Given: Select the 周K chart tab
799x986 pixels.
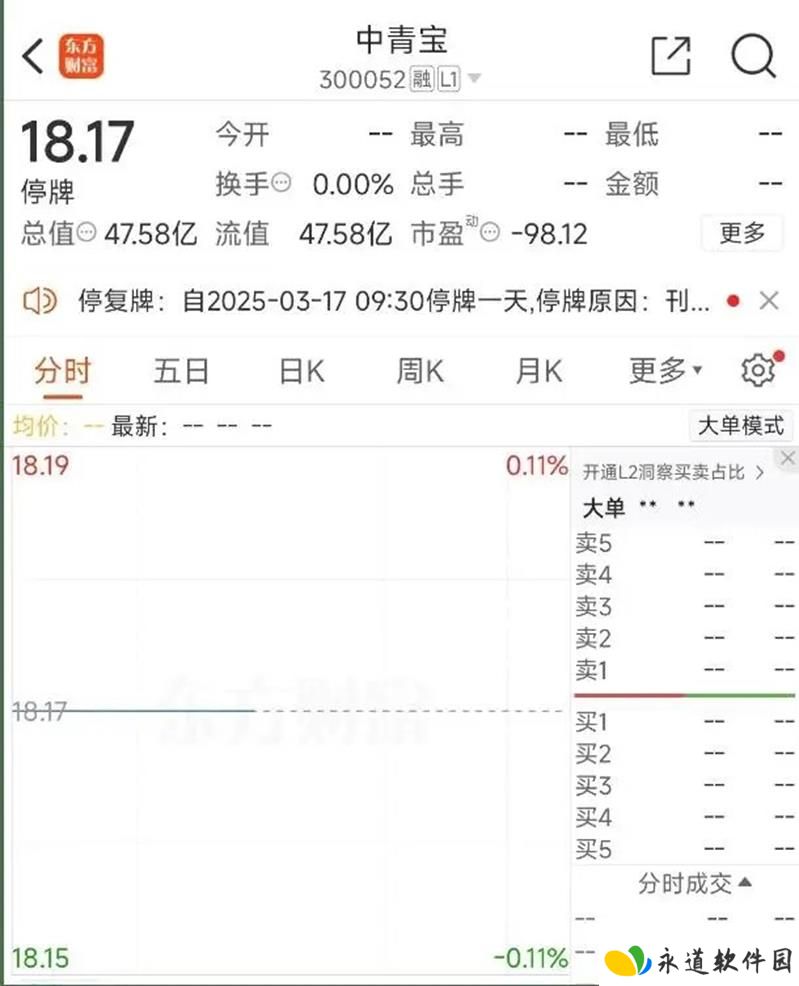Looking at the screenshot, I should tap(420, 372).
